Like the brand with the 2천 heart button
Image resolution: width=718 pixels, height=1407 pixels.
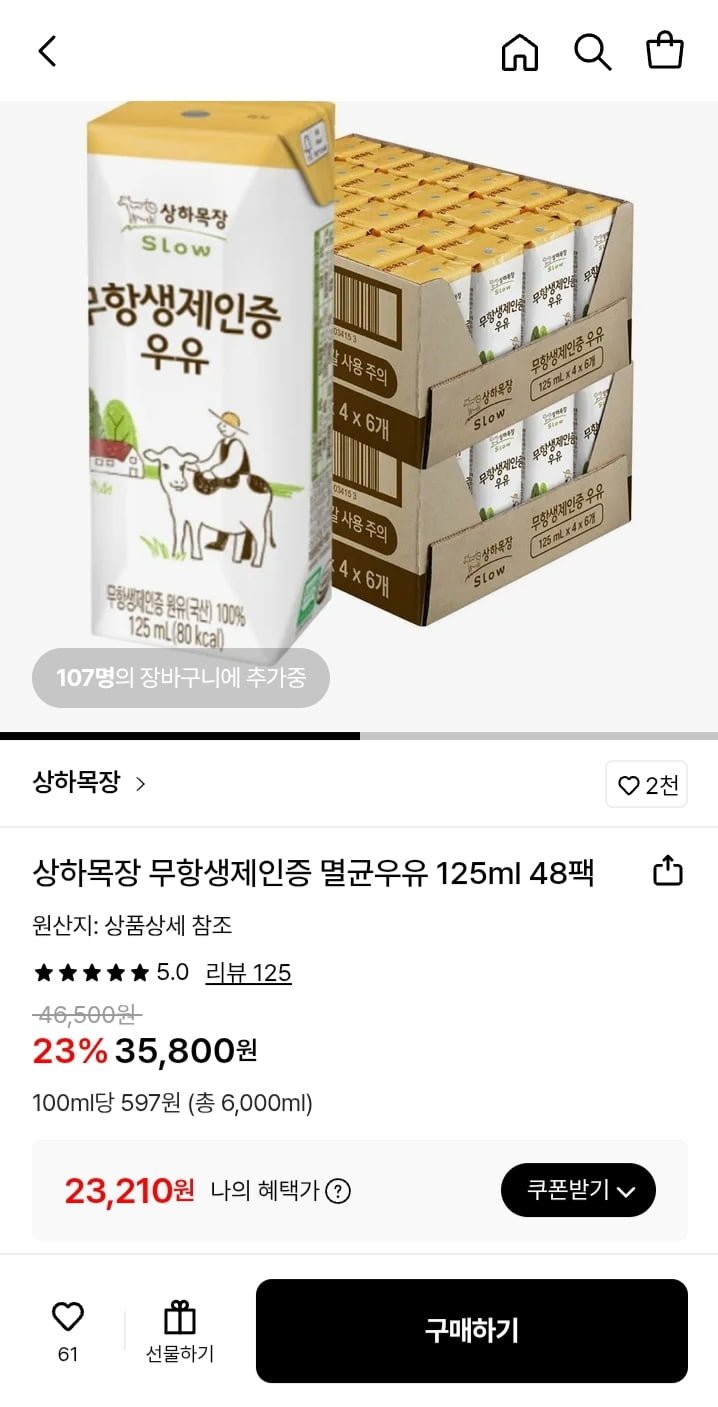[x=647, y=785]
